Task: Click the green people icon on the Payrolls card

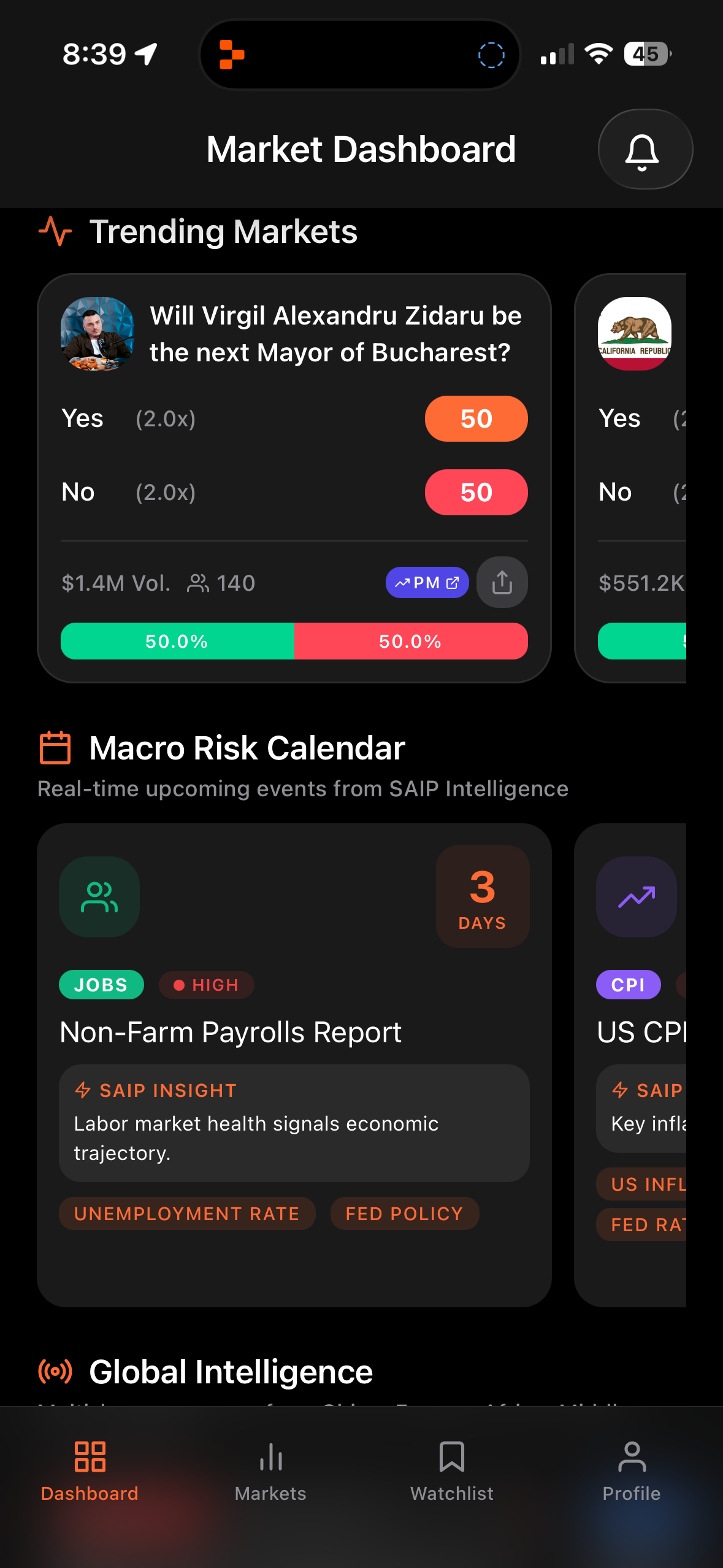Action: 99,896
